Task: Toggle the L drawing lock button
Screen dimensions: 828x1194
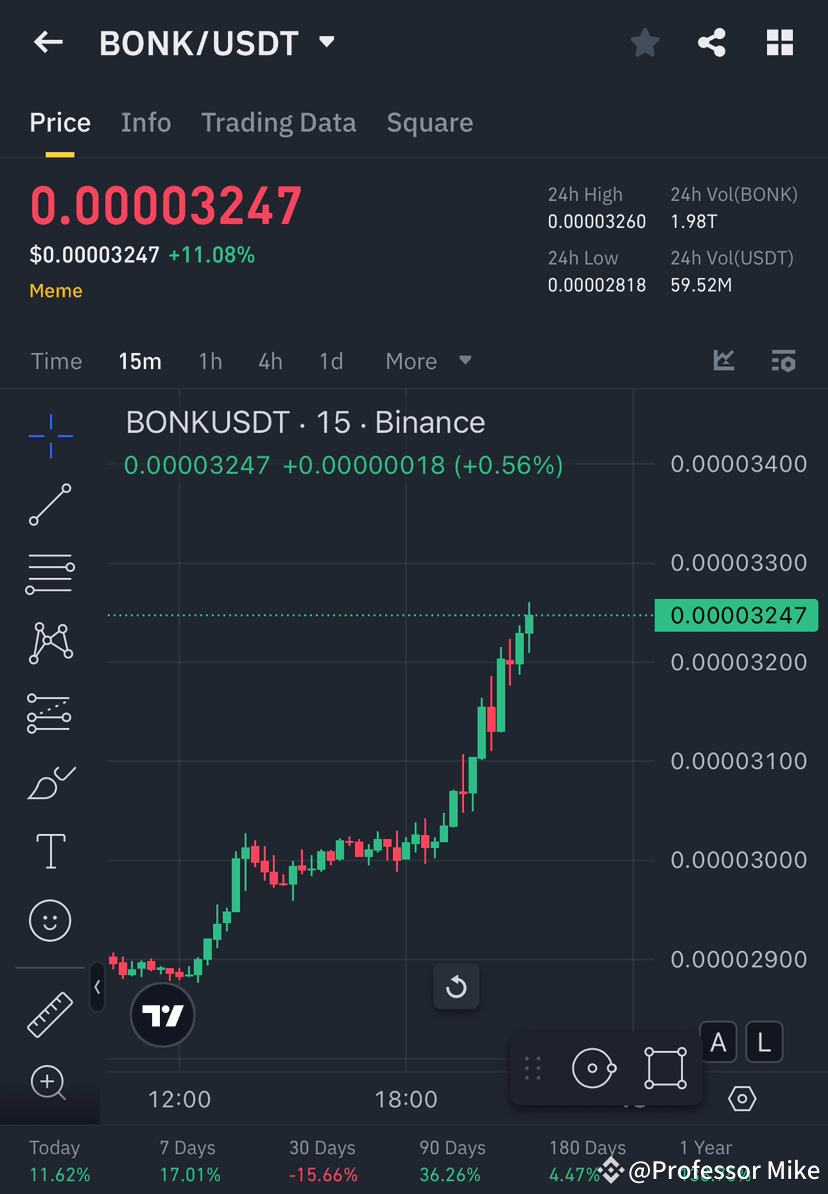Action: click(x=764, y=1042)
